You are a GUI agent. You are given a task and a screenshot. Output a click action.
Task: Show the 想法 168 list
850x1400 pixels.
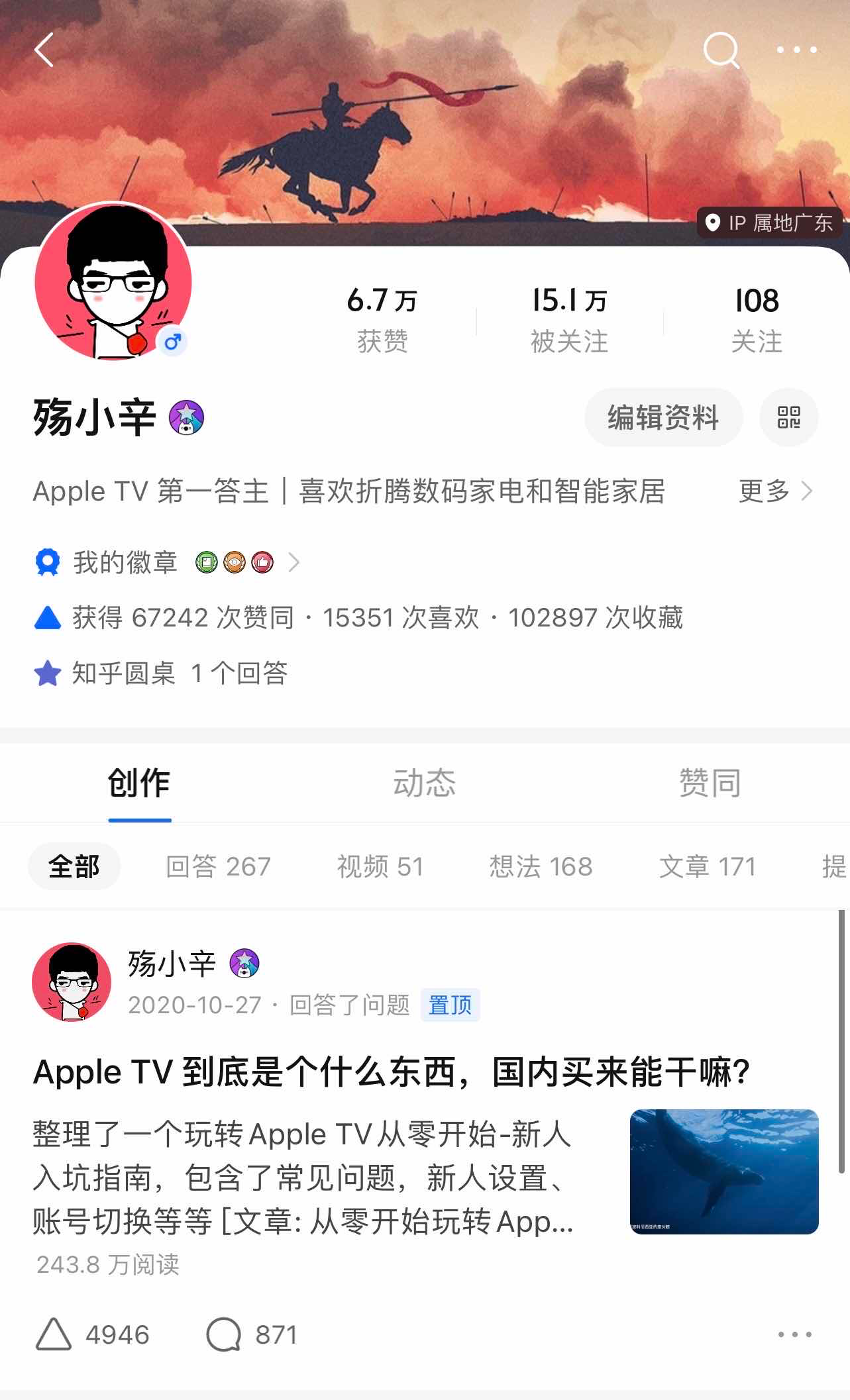(x=541, y=866)
